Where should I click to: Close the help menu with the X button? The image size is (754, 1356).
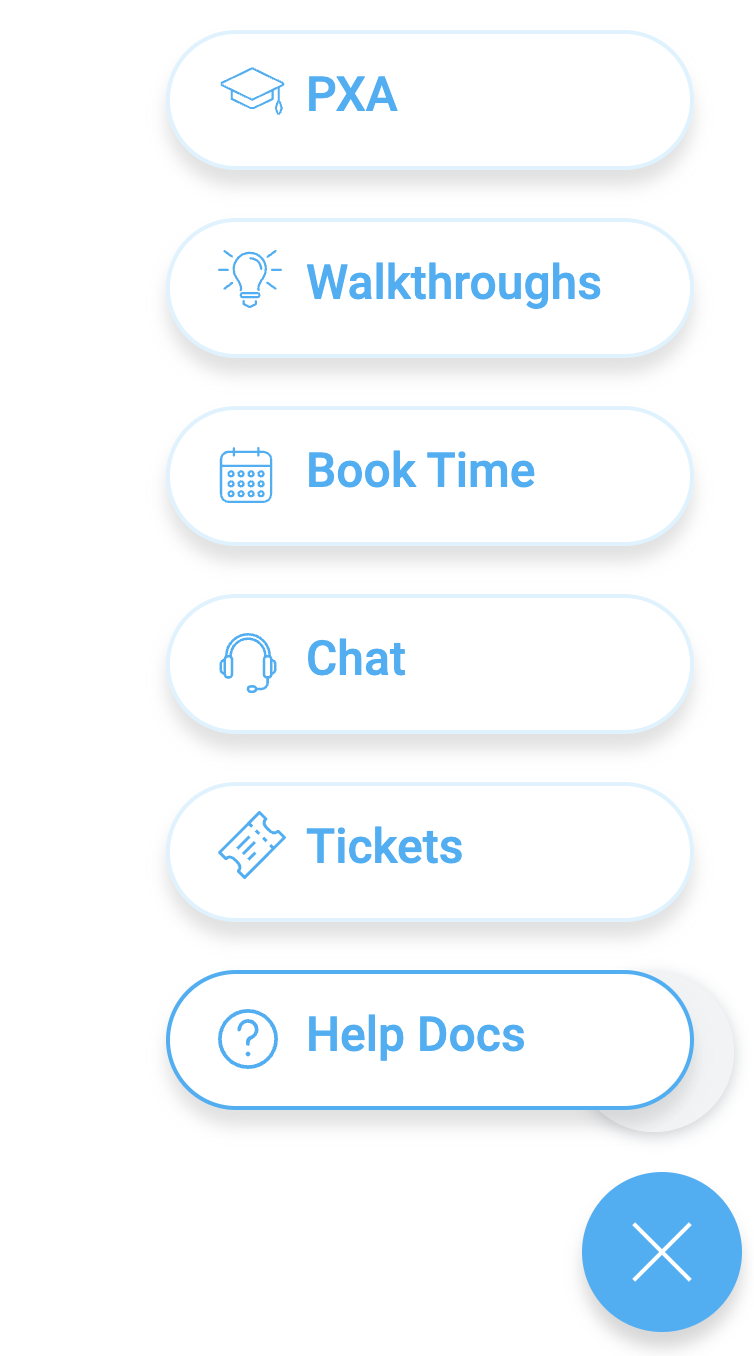[x=662, y=1252]
